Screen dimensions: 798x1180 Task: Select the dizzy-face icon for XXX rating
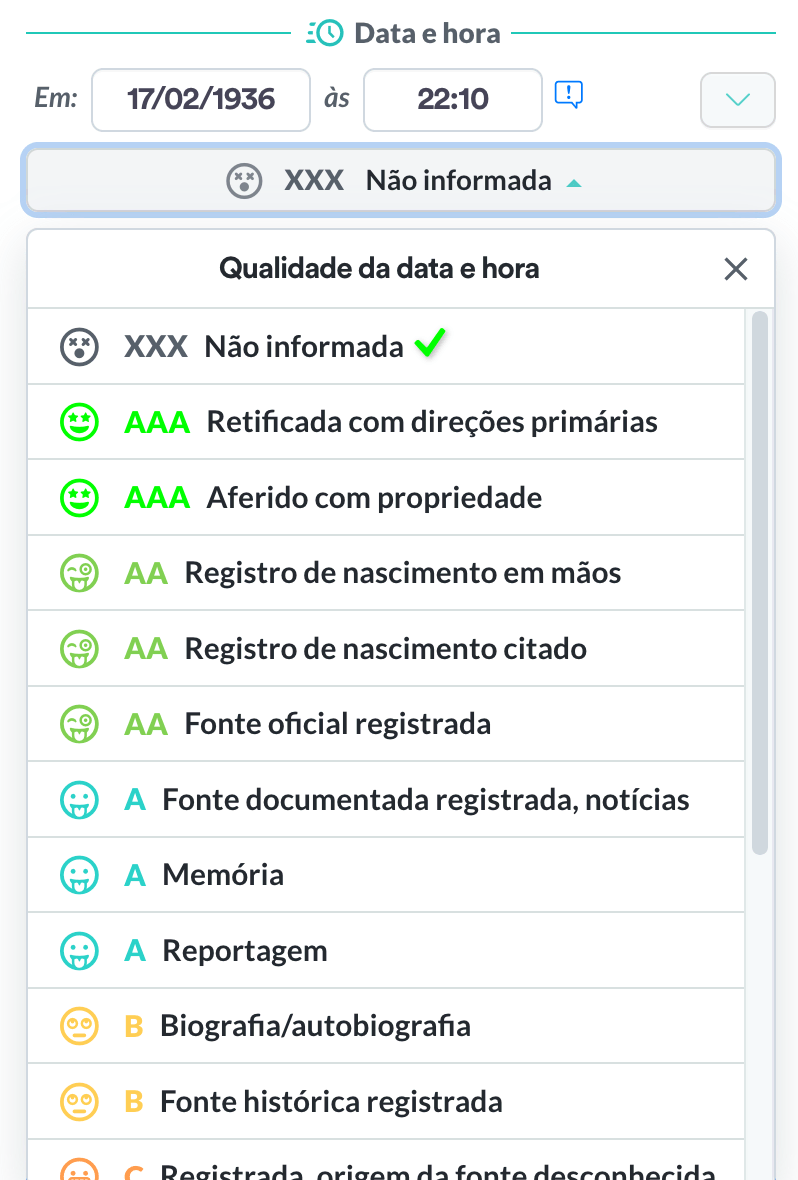point(78,346)
